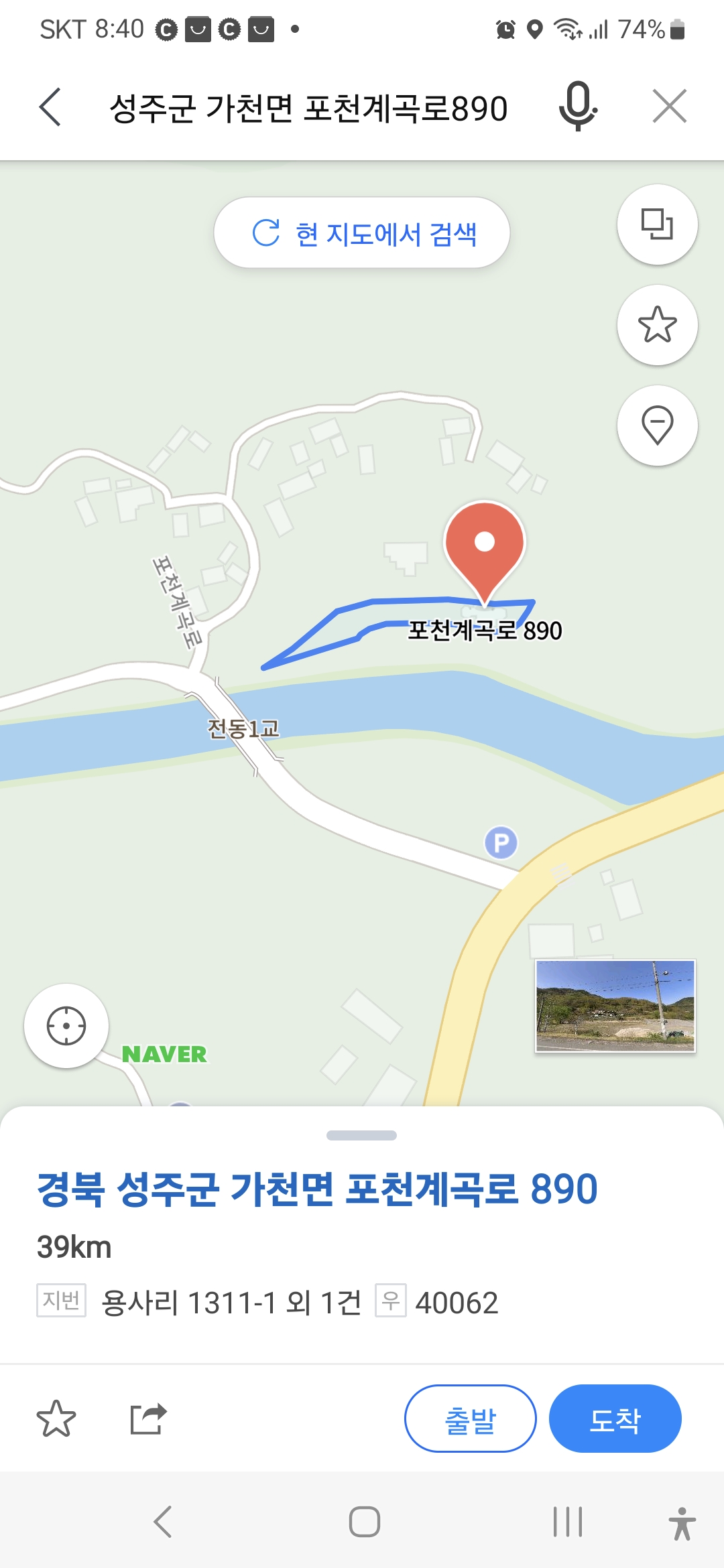Open recent apps from navigation bar
Image resolution: width=724 pixels, height=1568 pixels.
tap(568, 1522)
